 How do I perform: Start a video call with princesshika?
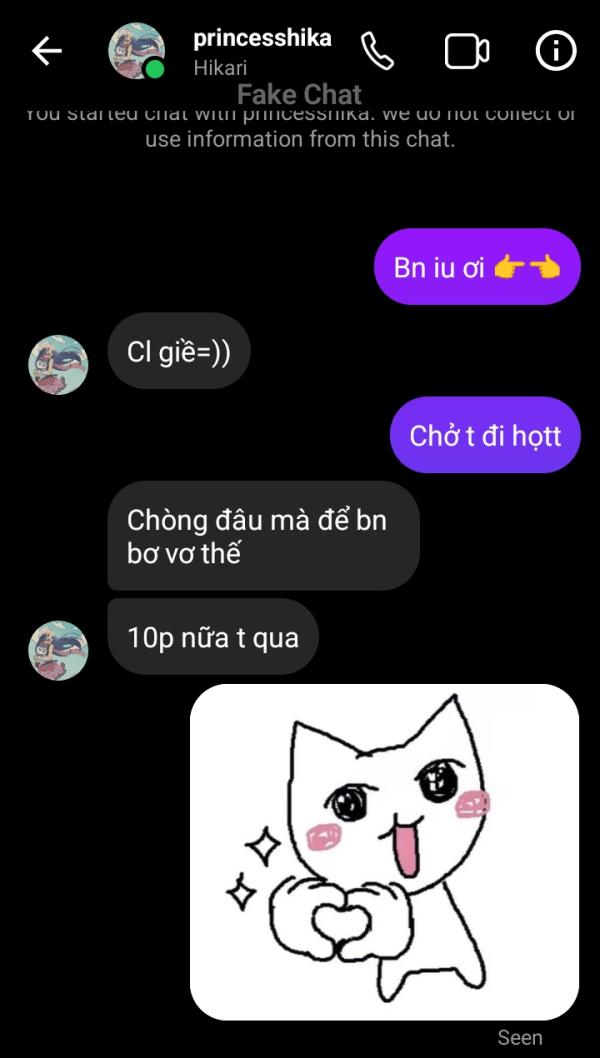point(467,51)
